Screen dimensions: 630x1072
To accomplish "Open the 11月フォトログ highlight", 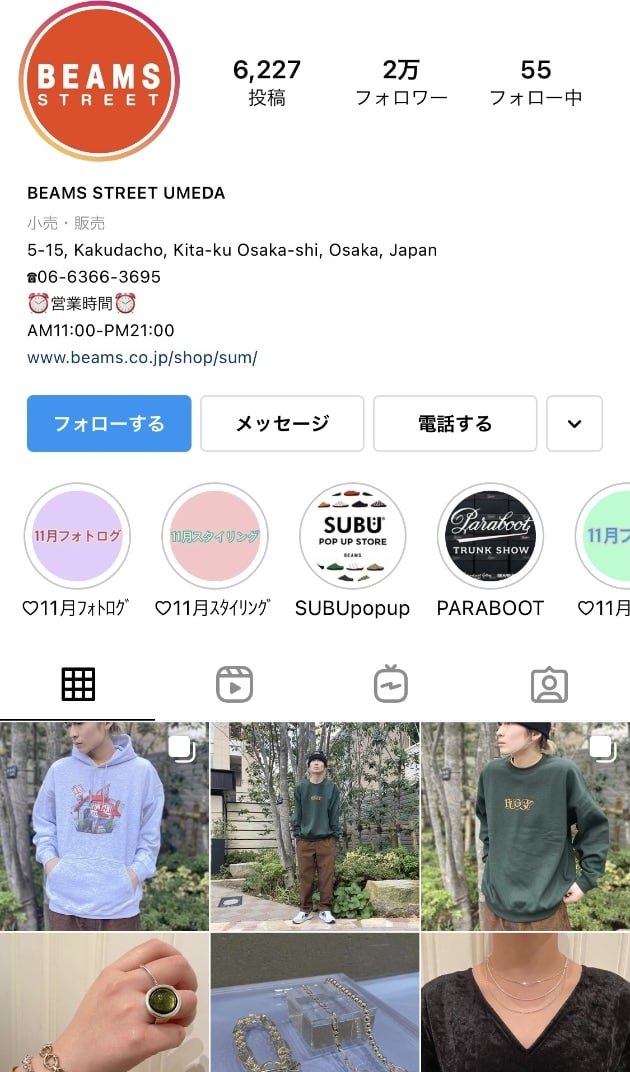I will (77, 537).
